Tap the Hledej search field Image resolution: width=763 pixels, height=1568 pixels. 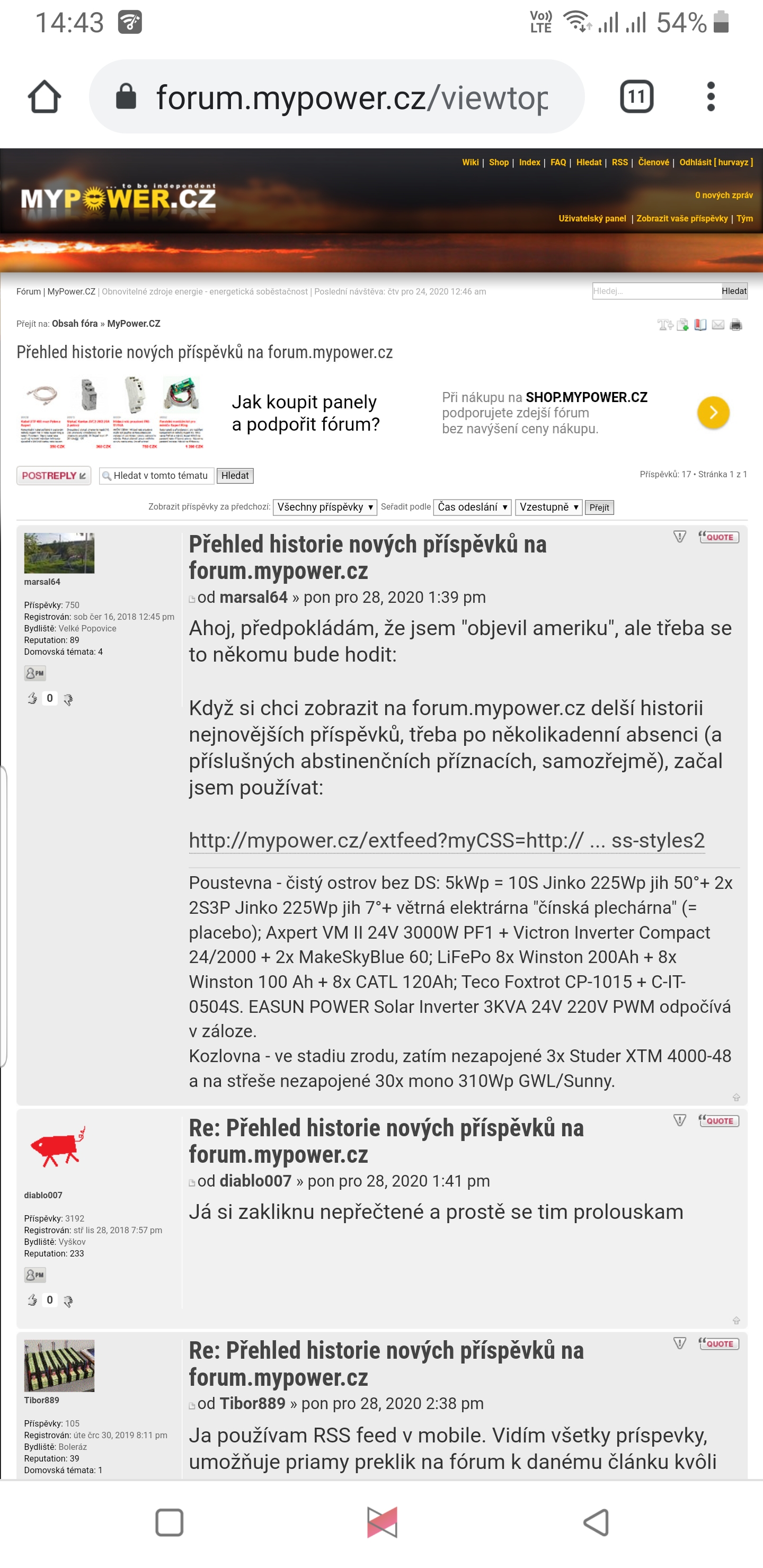click(656, 291)
